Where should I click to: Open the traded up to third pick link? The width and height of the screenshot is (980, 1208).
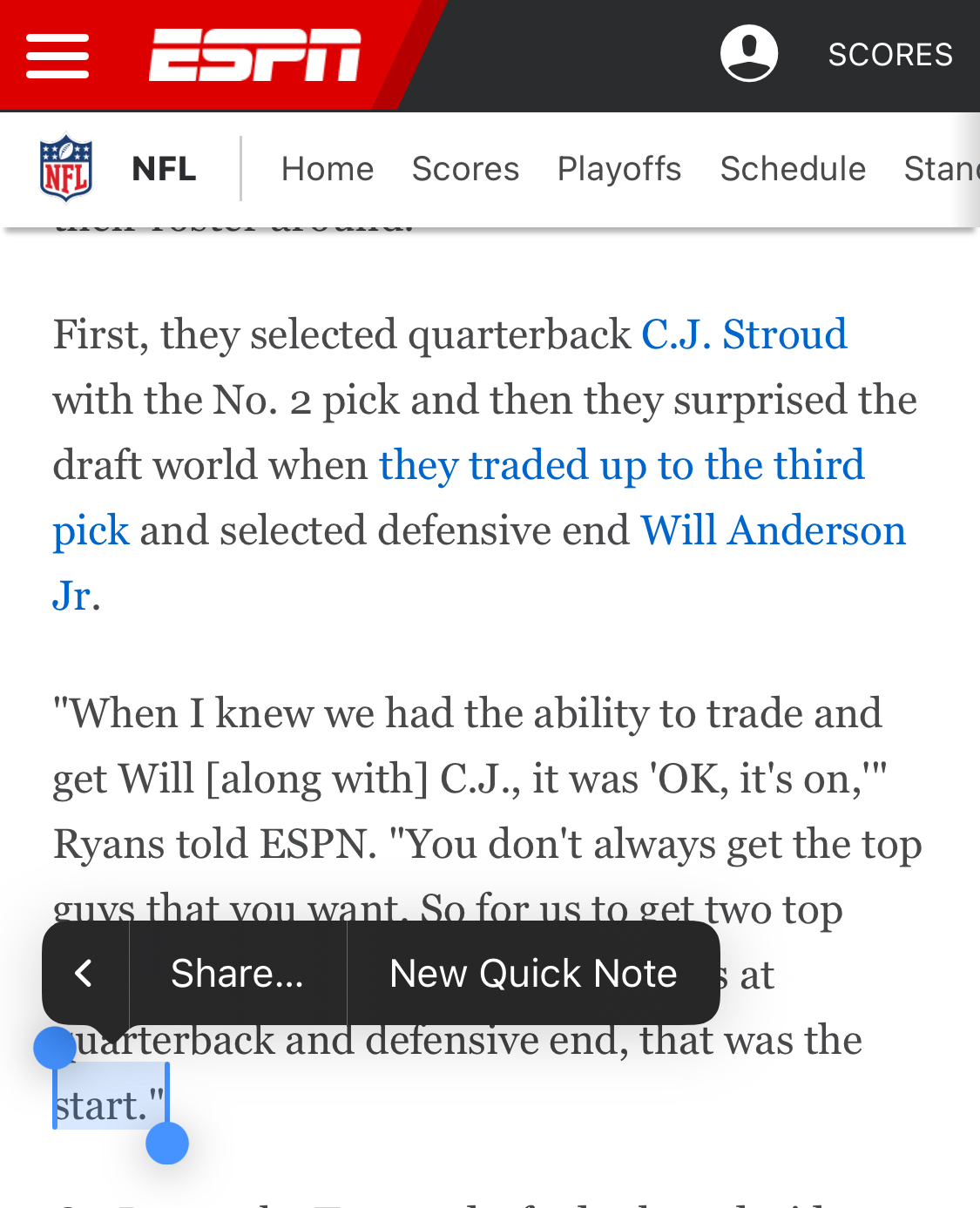pyautogui.click(x=621, y=465)
